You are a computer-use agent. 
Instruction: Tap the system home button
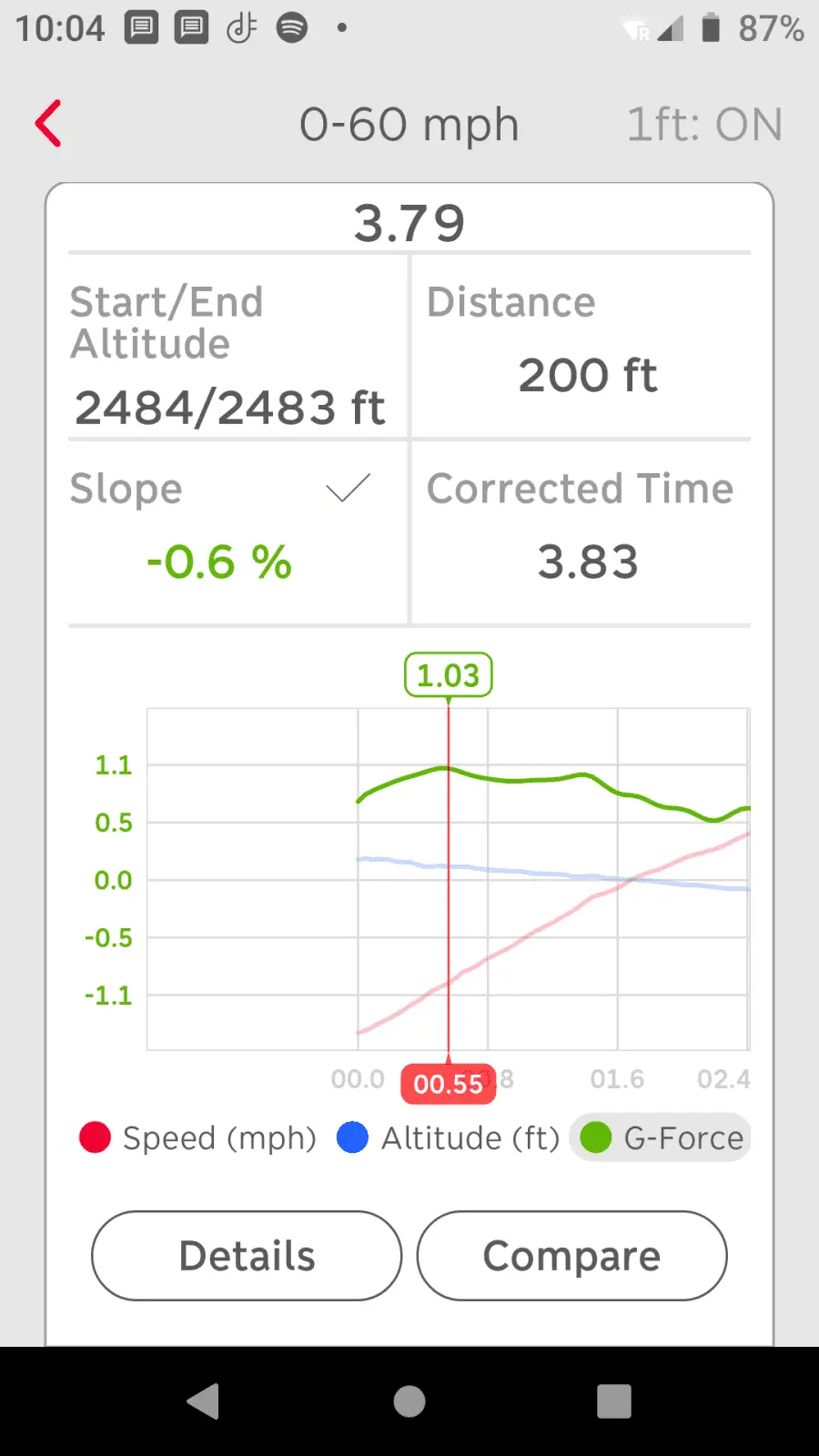click(x=409, y=1401)
